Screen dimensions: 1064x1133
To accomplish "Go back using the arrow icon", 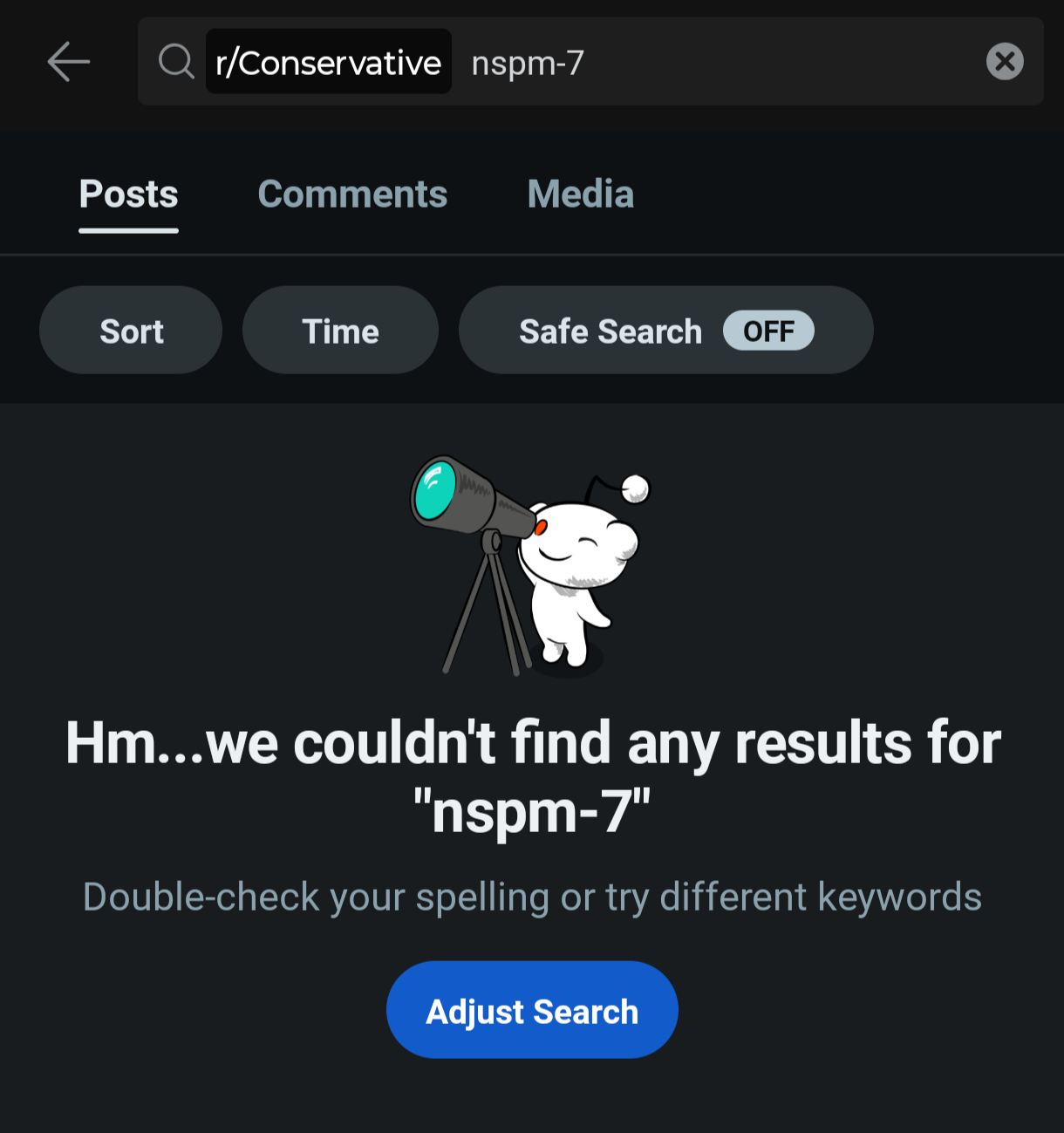I will pyautogui.click(x=68, y=62).
